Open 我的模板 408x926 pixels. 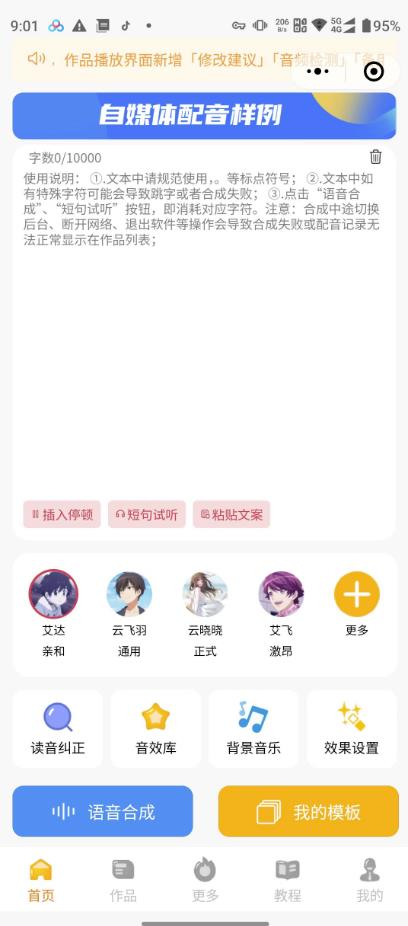point(309,811)
